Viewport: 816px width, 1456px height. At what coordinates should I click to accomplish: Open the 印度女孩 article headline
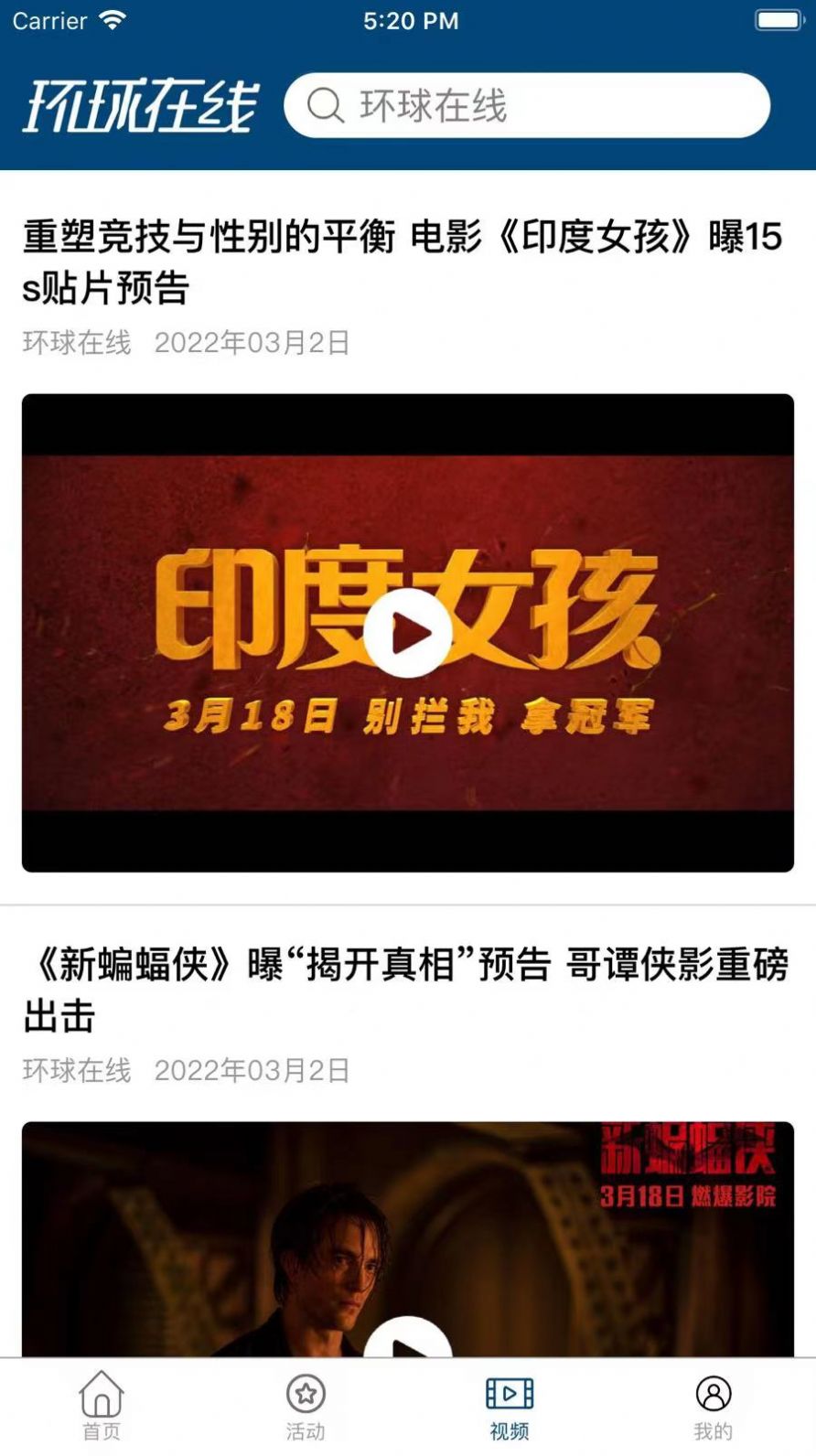(x=403, y=259)
